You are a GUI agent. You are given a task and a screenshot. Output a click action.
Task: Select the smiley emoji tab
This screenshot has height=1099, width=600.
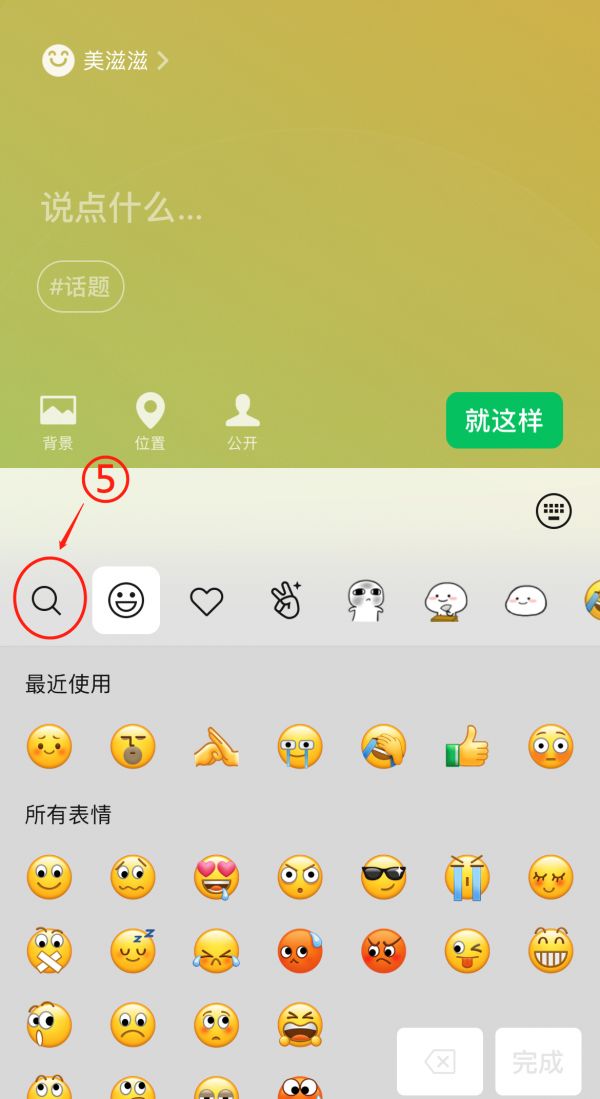coord(126,600)
